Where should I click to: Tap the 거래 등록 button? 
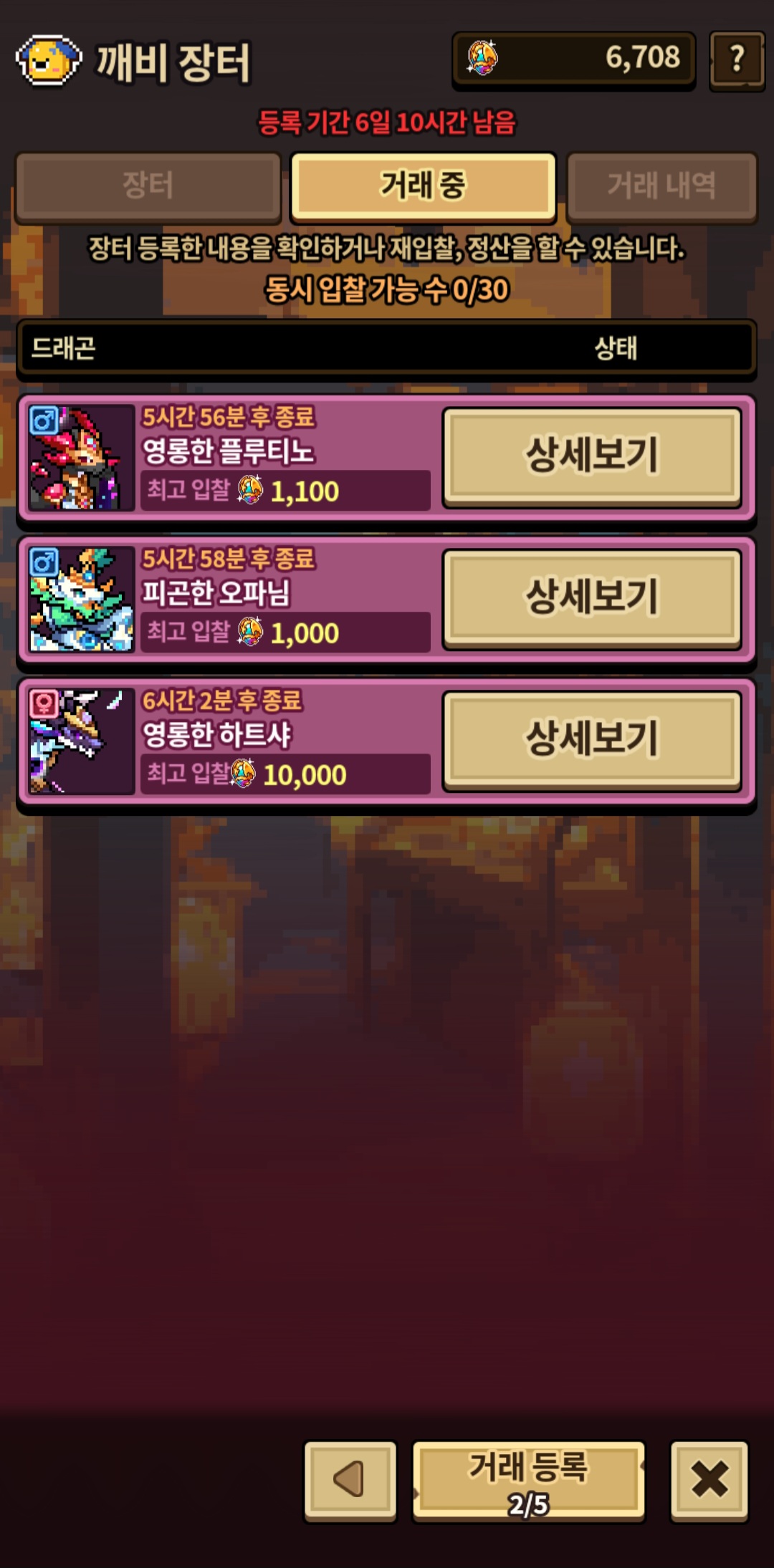(x=529, y=1480)
